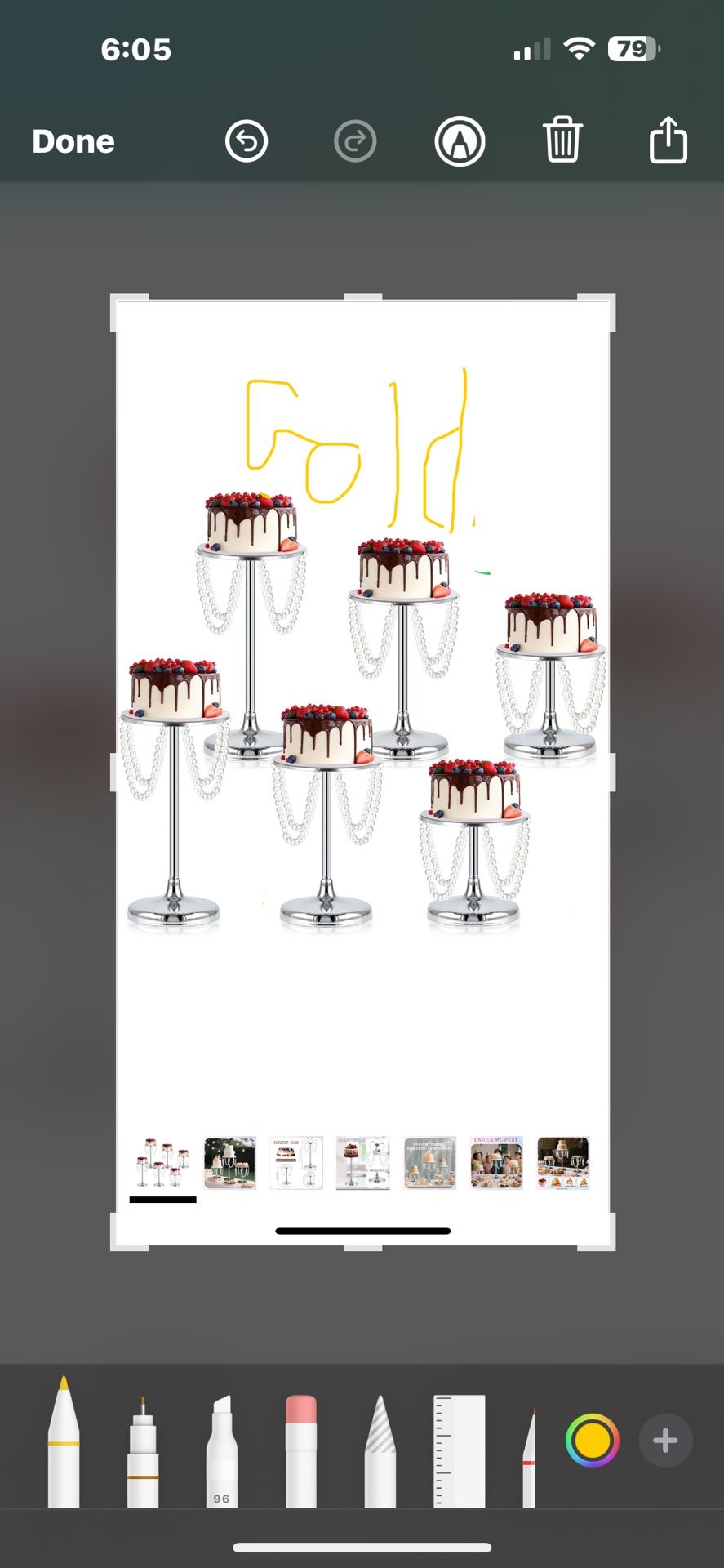Image resolution: width=724 pixels, height=1568 pixels.
Task: Toggle the markup pen icon
Action: click(x=460, y=141)
